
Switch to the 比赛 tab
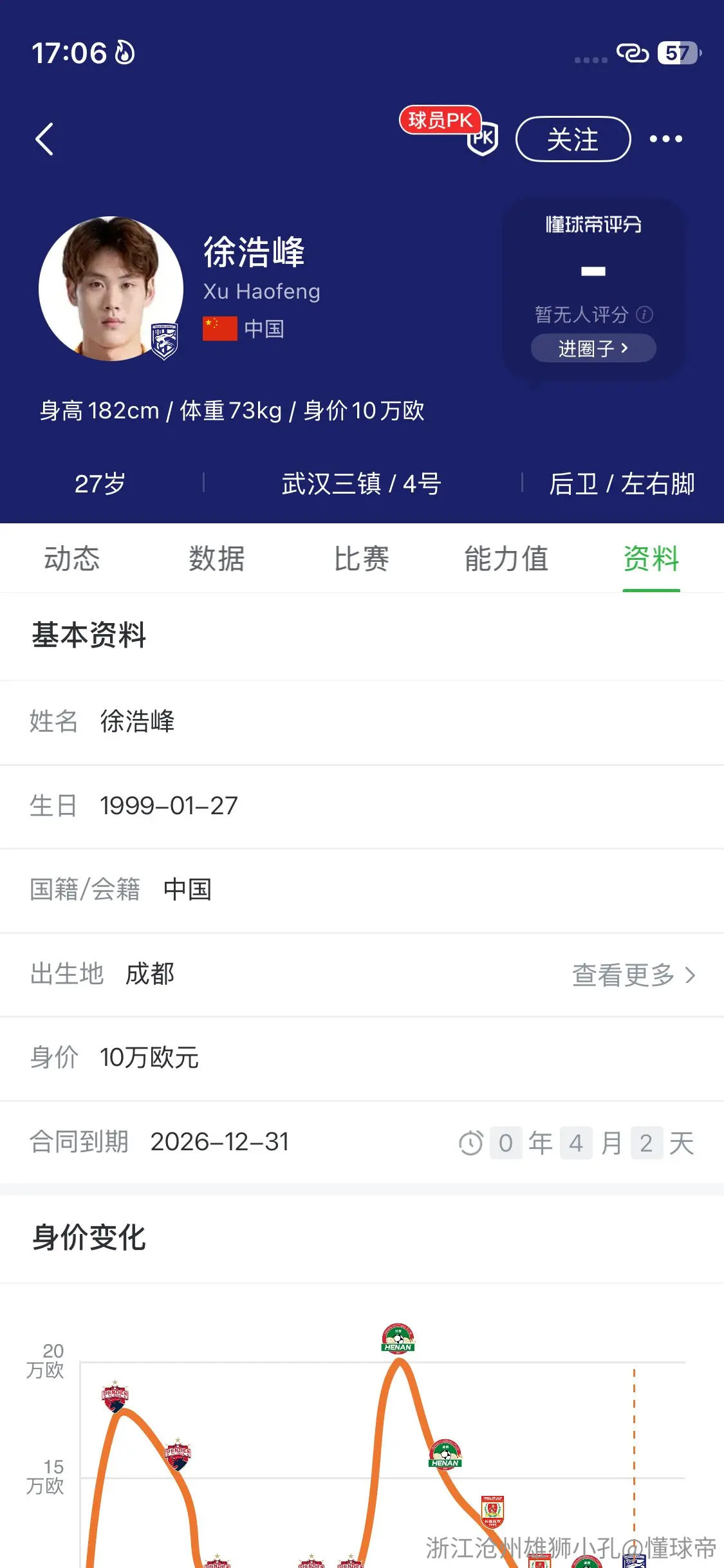pyautogui.click(x=362, y=558)
